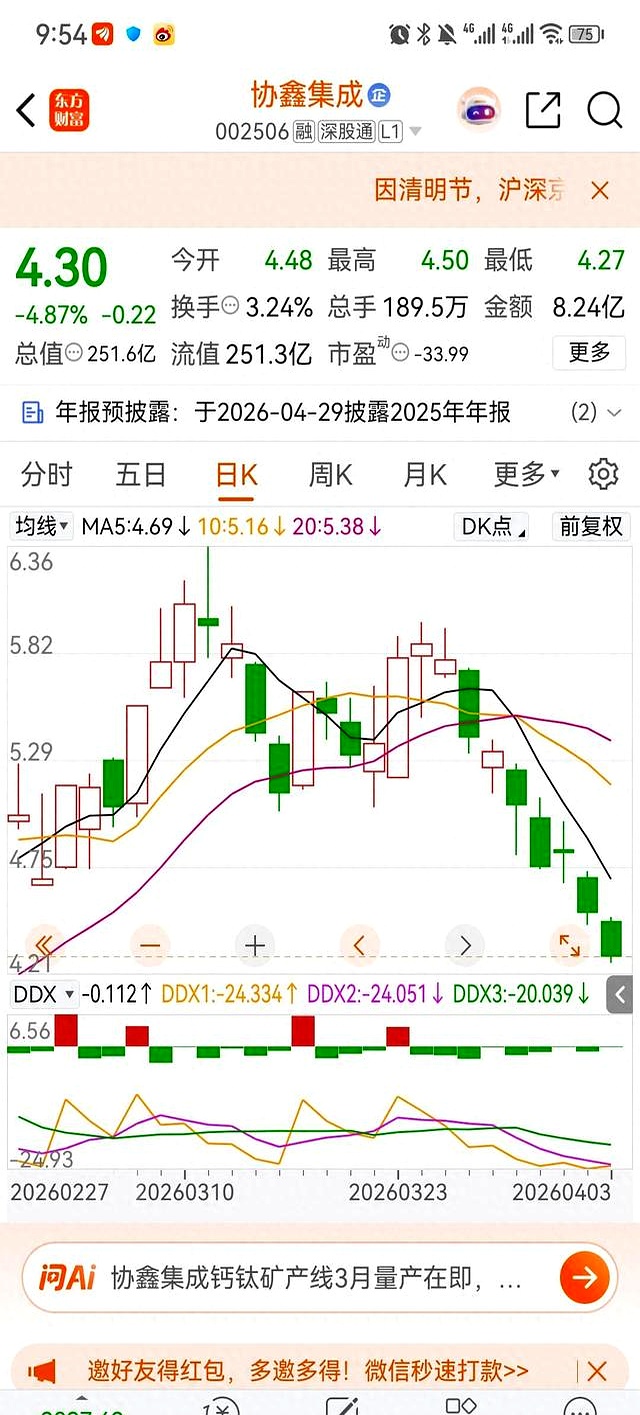
Task: Open the 更多 chart period dropdown
Action: pyautogui.click(x=526, y=474)
